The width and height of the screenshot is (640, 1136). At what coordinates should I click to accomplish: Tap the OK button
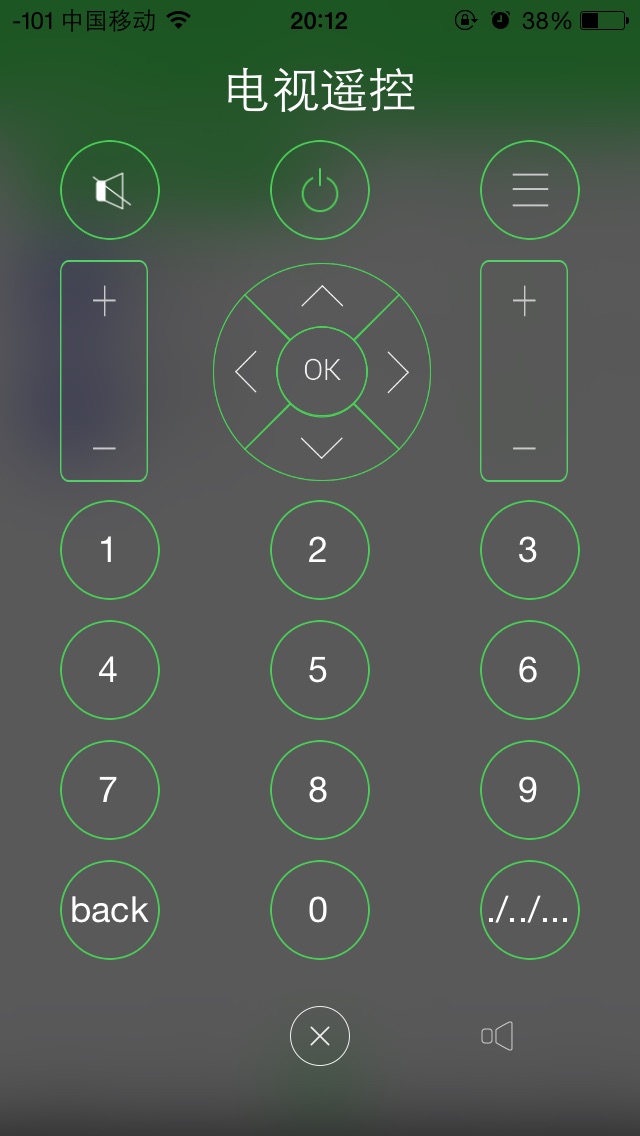point(322,371)
